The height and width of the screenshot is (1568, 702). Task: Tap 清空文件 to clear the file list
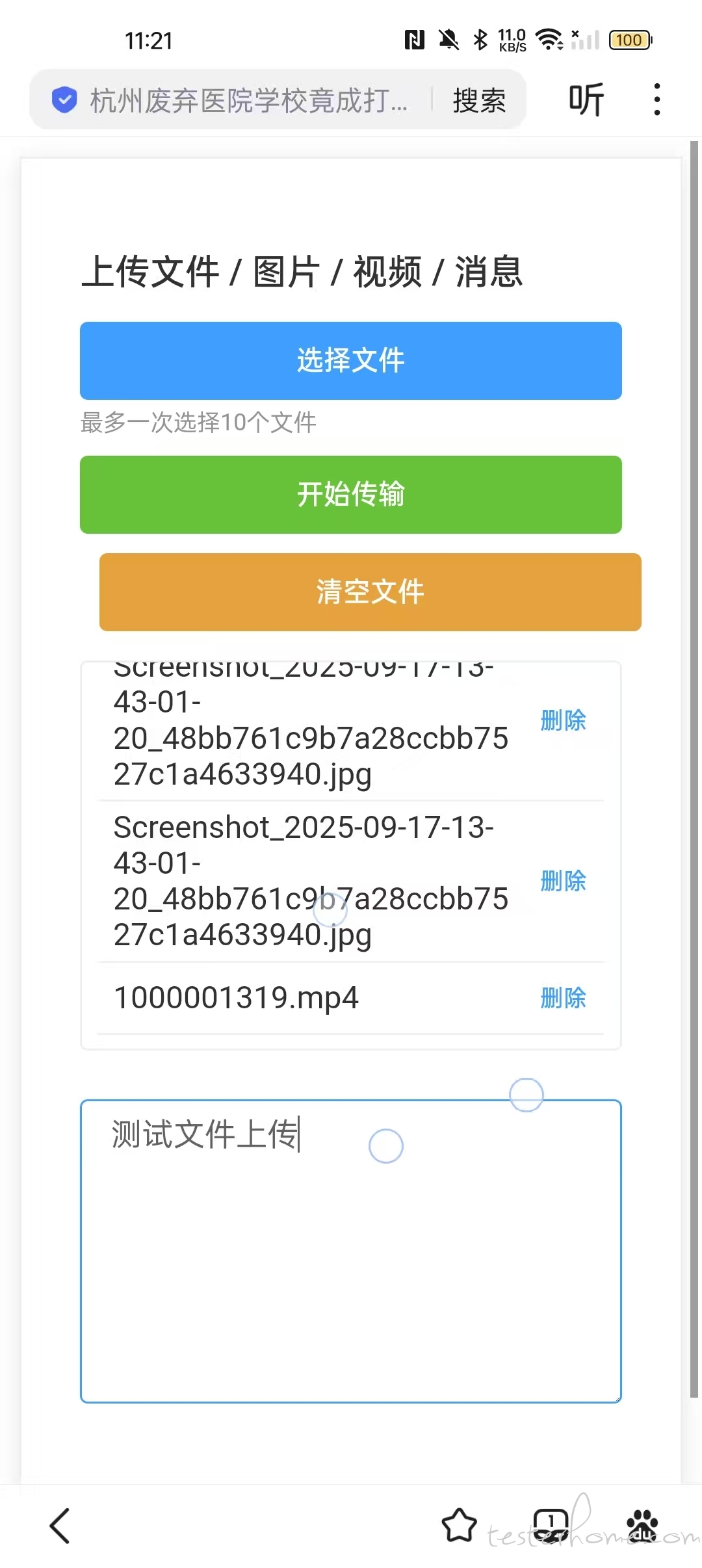pyautogui.click(x=369, y=592)
